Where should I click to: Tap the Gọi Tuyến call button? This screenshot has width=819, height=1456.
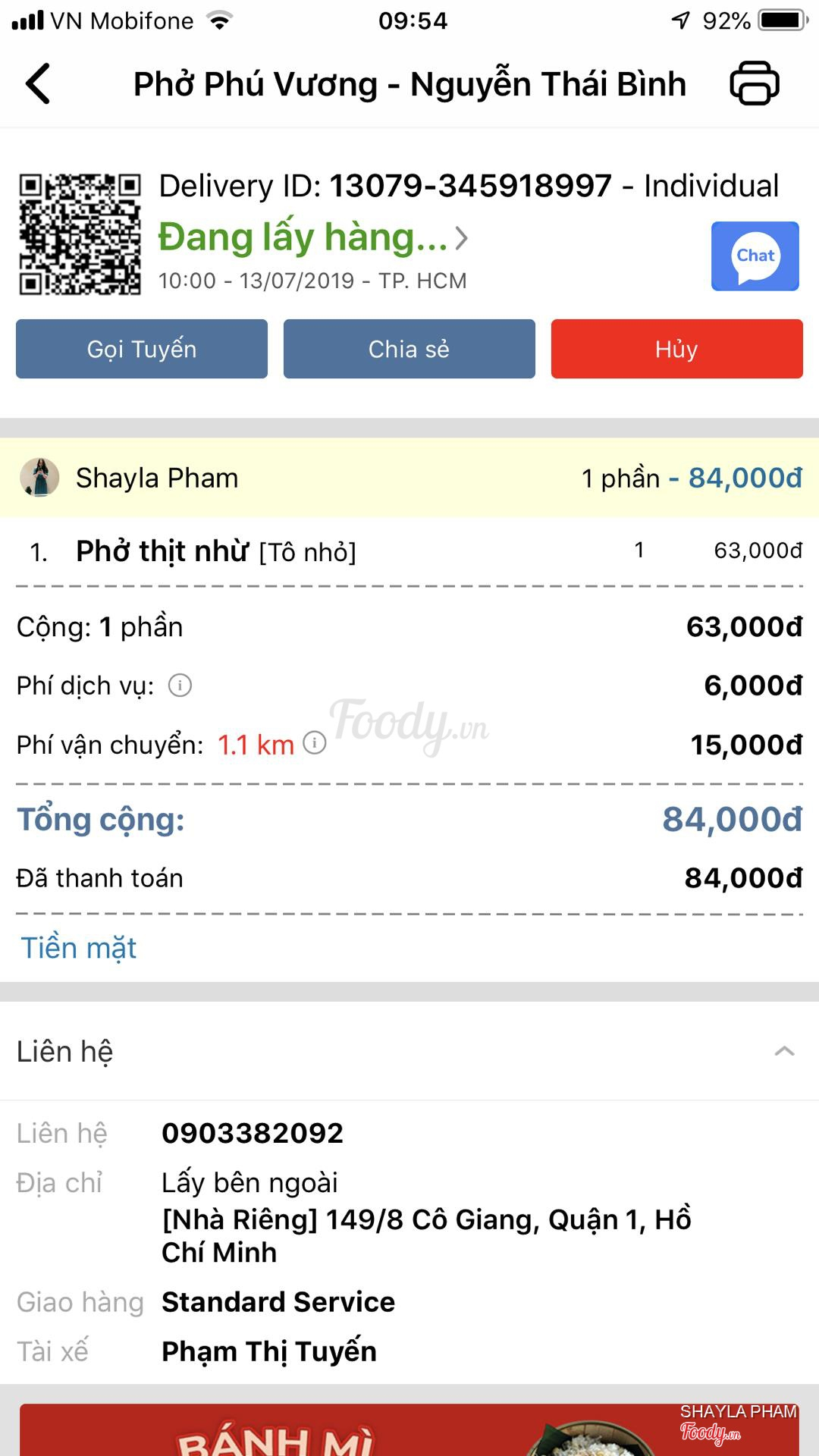(x=142, y=349)
